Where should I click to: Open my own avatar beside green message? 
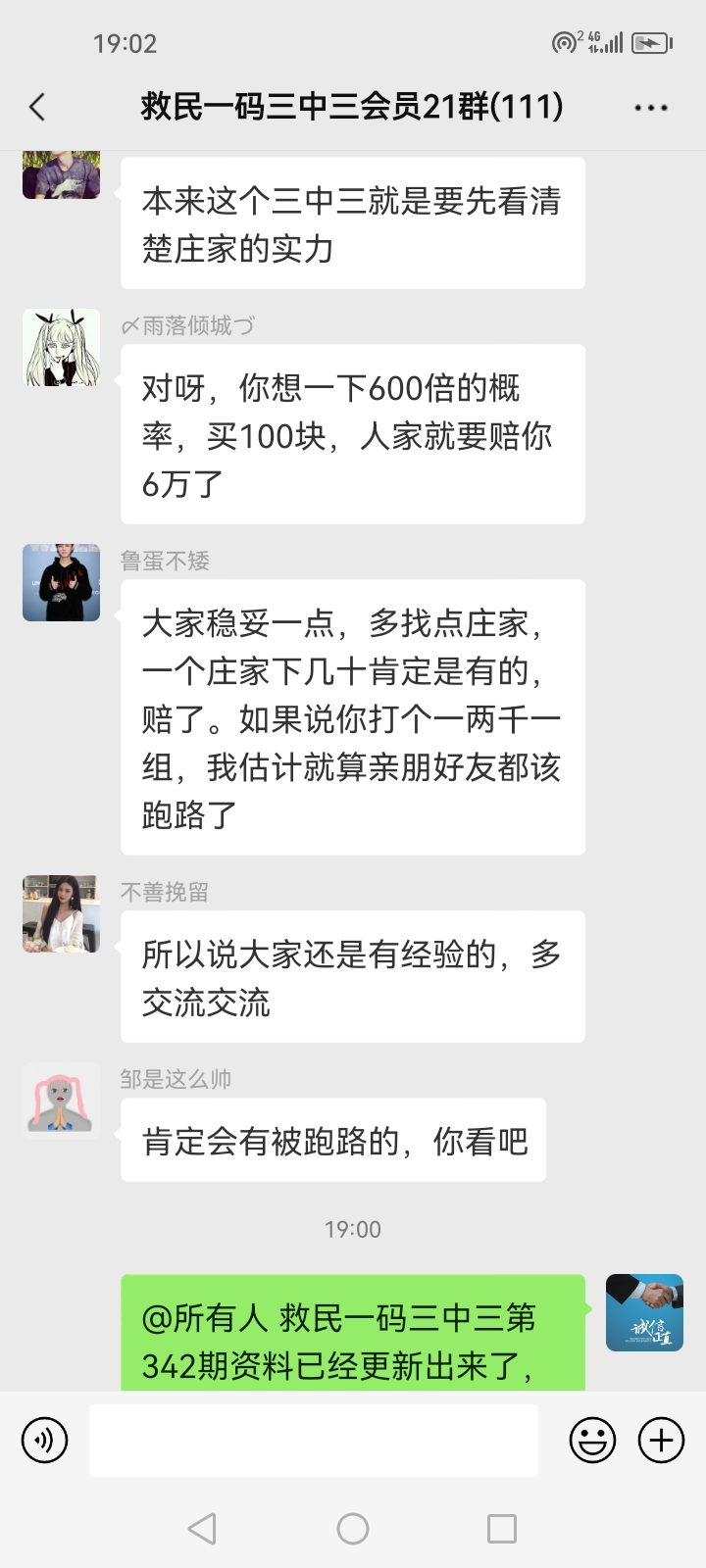click(644, 1313)
